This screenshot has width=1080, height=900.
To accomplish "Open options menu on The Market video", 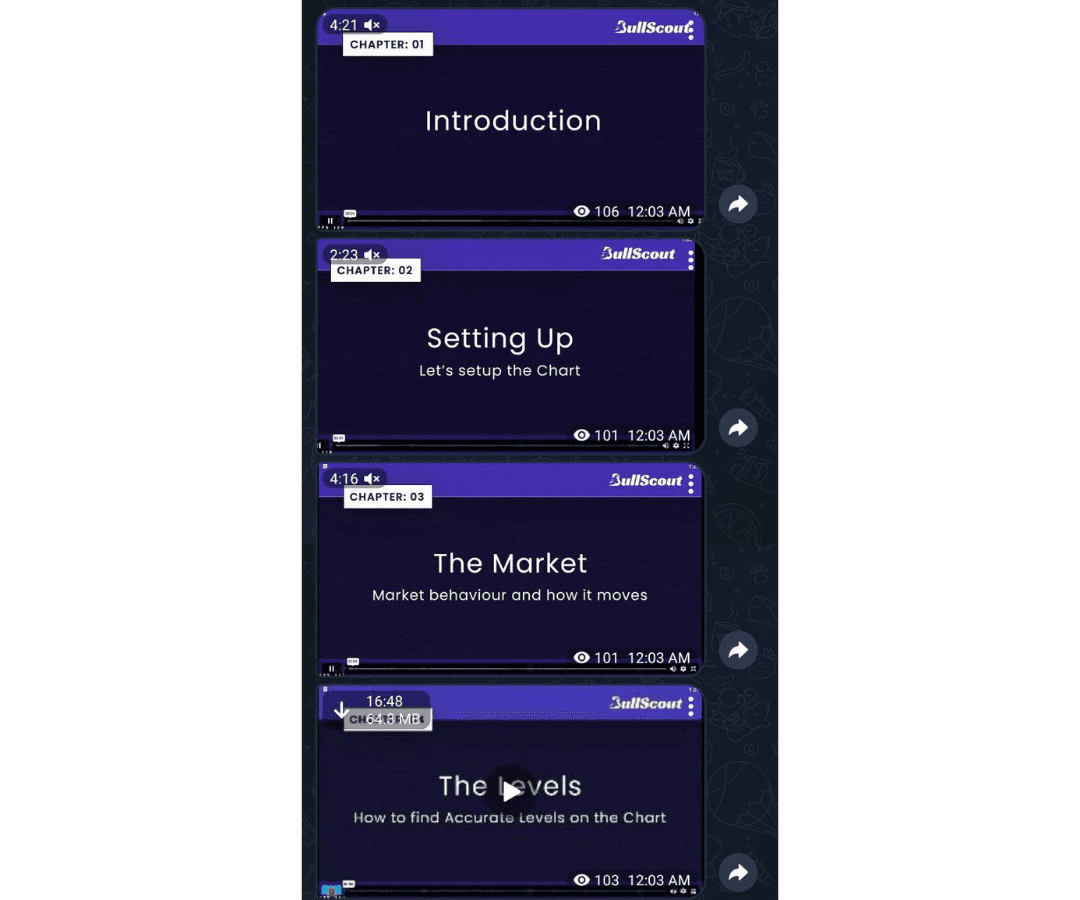I will pyautogui.click(x=691, y=484).
